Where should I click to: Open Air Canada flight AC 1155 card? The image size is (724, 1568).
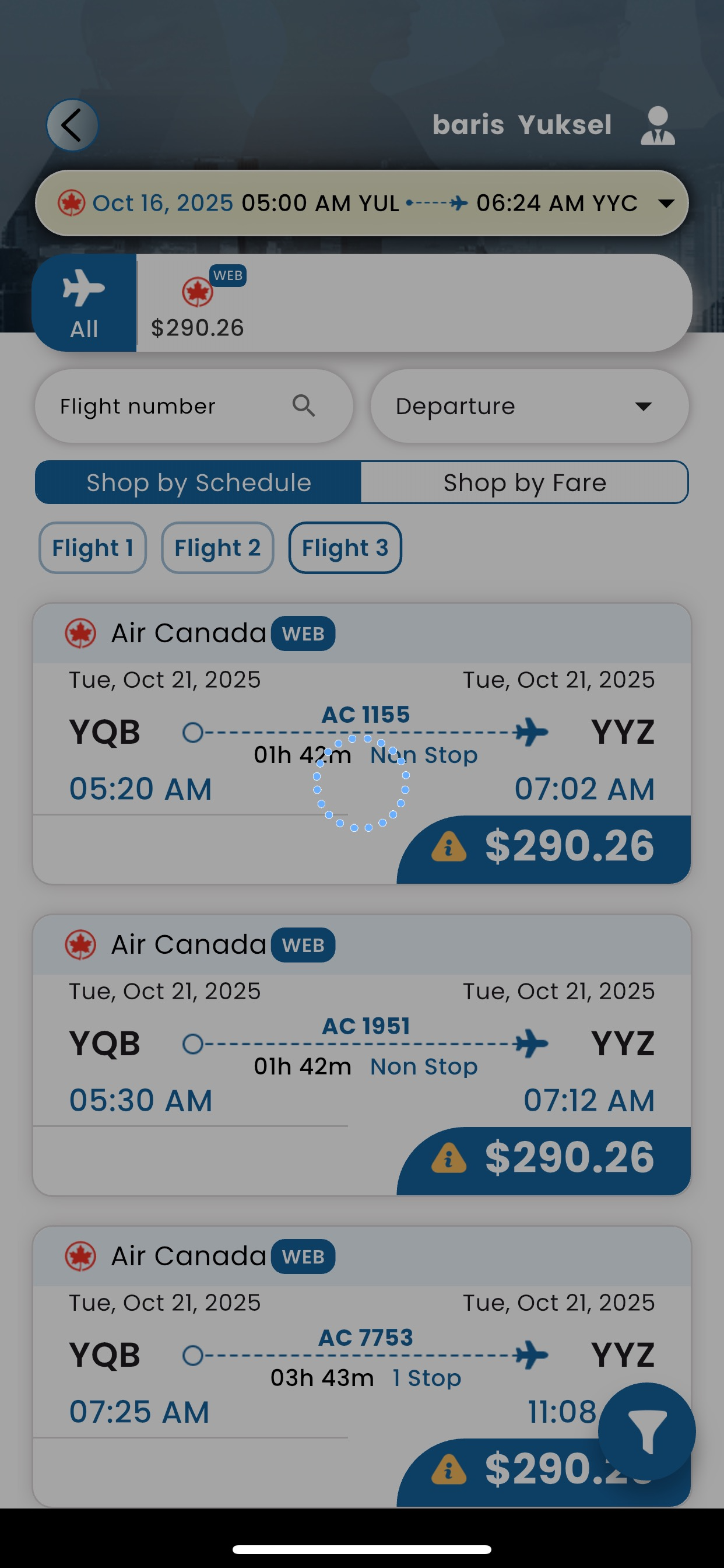[362, 743]
